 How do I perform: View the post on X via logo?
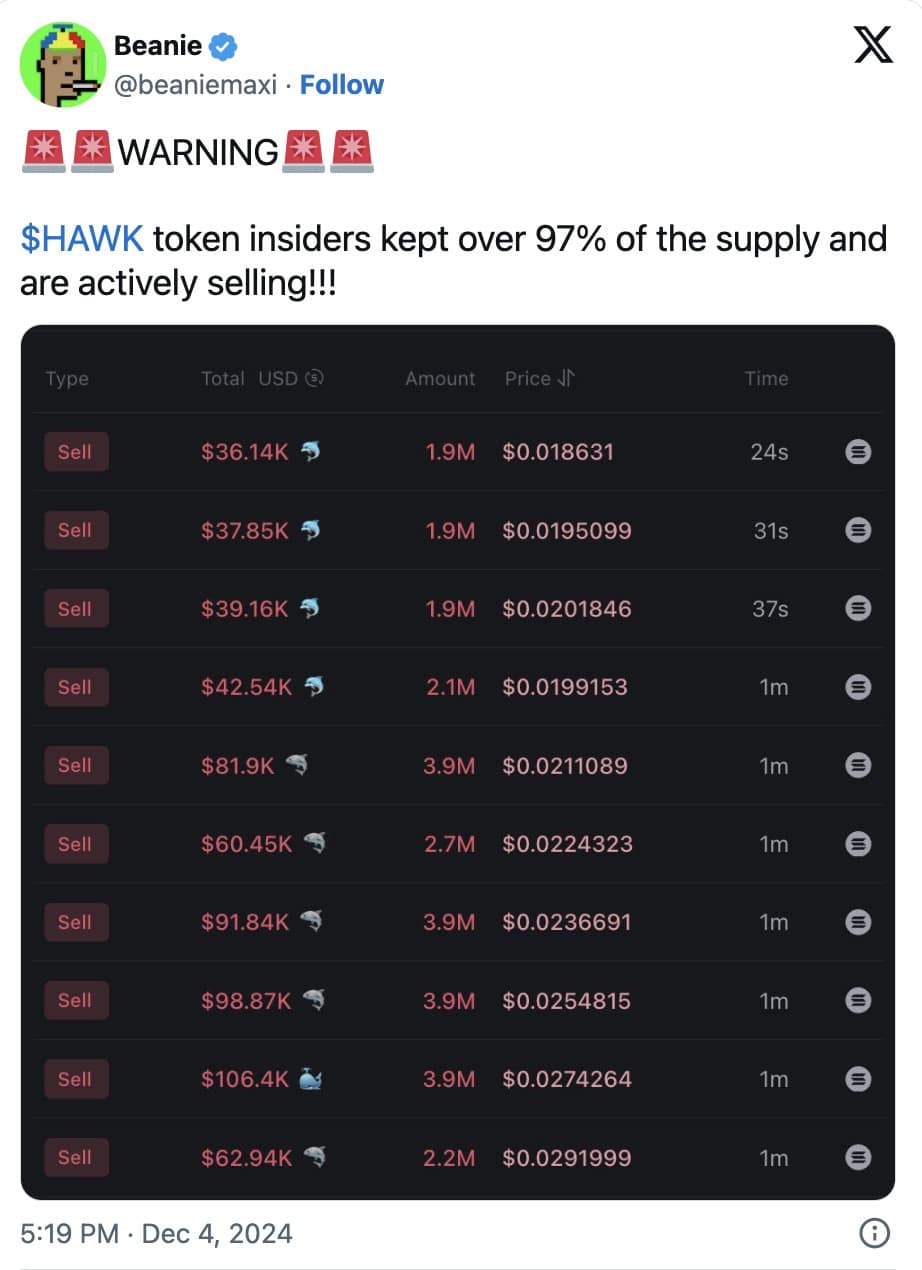[x=873, y=45]
